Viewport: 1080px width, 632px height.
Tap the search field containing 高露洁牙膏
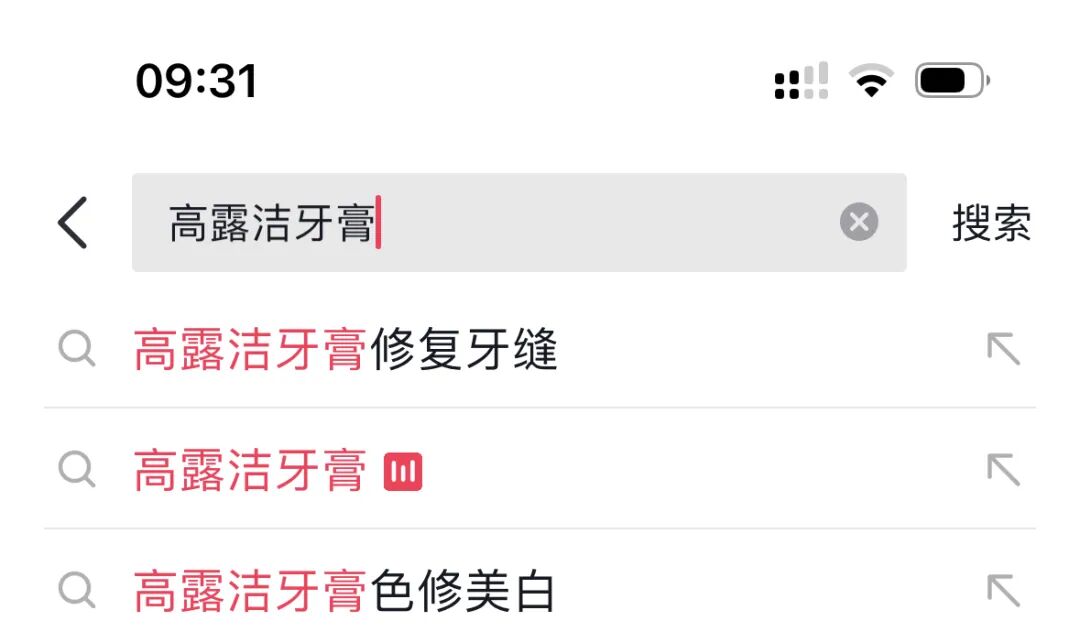coord(500,222)
